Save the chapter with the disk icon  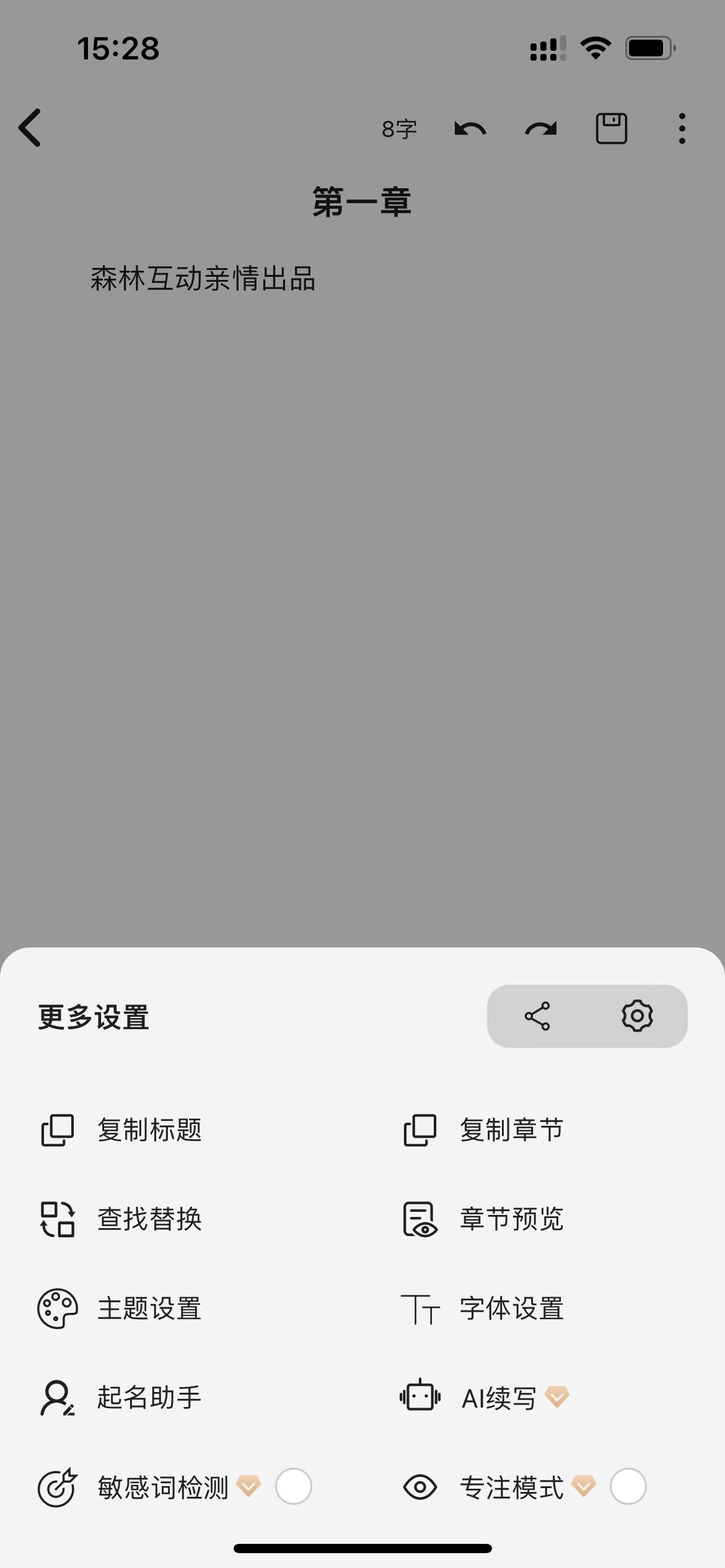pyautogui.click(x=612, y=129)
